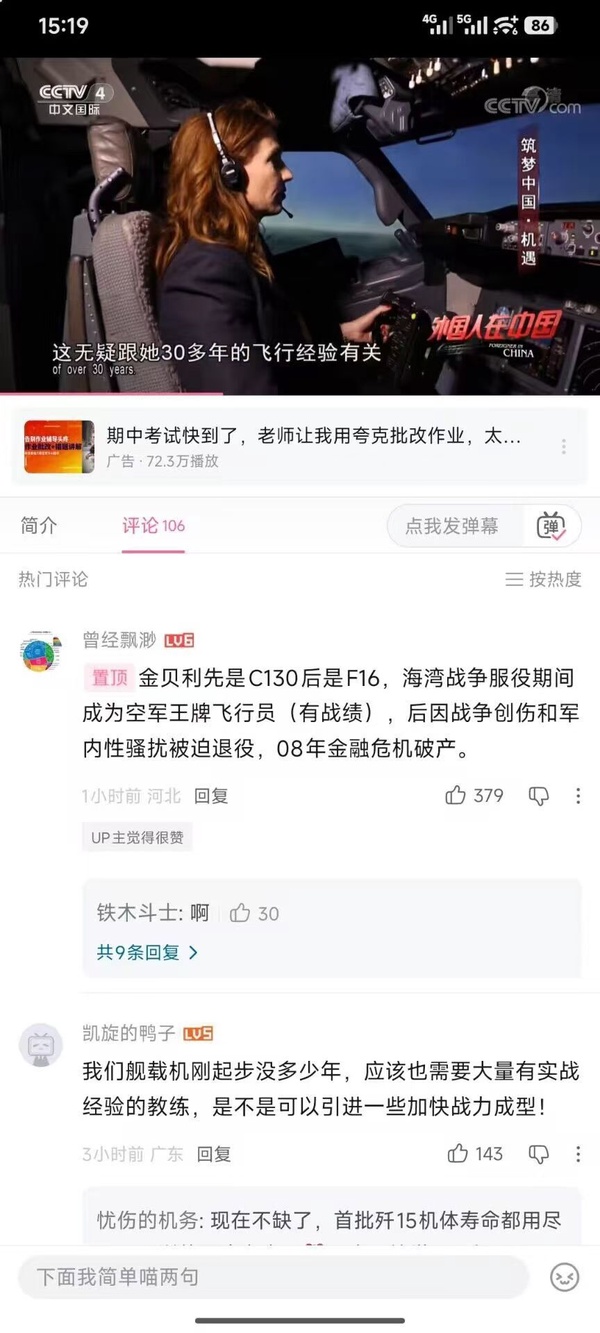Open more options for 曾经飘渺's comment
The width and height of the screenshot is (600, 1333).
point(578,796)
